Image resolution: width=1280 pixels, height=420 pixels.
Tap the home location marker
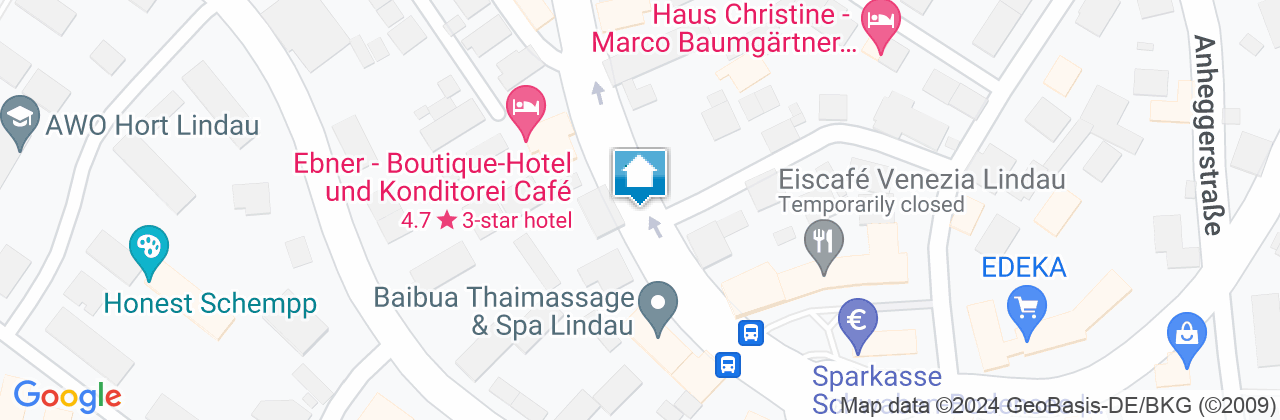[x=640, y=175]
